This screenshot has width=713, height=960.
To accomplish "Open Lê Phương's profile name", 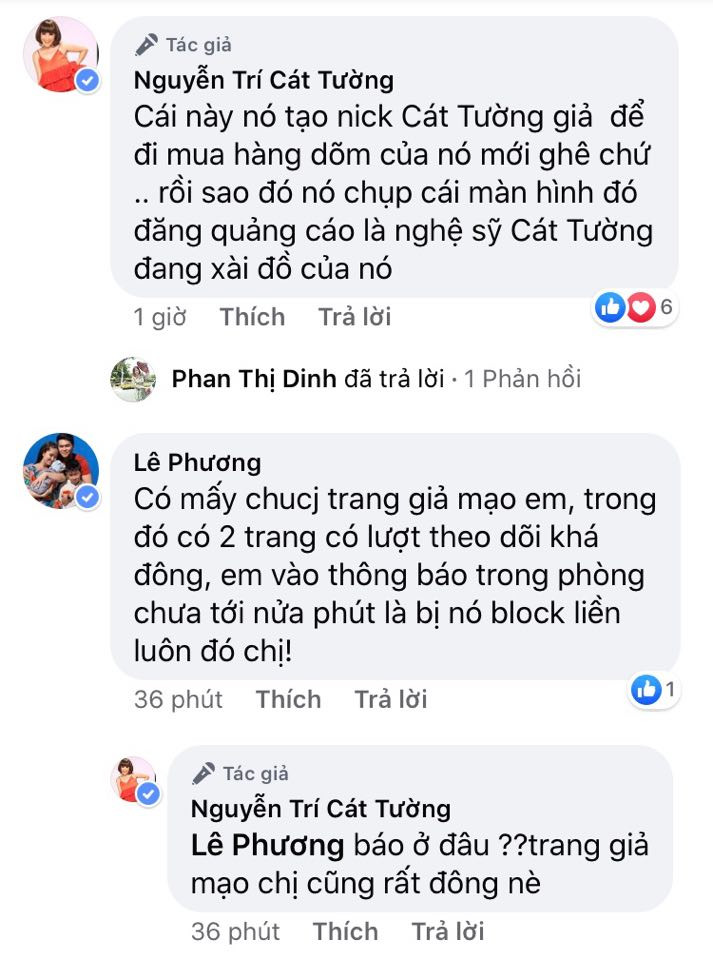I will coord(197,462).
